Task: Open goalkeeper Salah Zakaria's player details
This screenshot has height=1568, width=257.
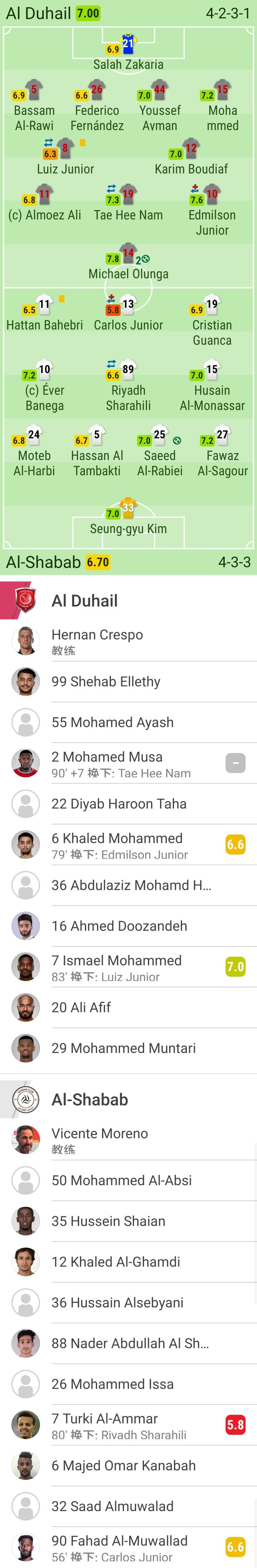Action: (x=128, y=52)
